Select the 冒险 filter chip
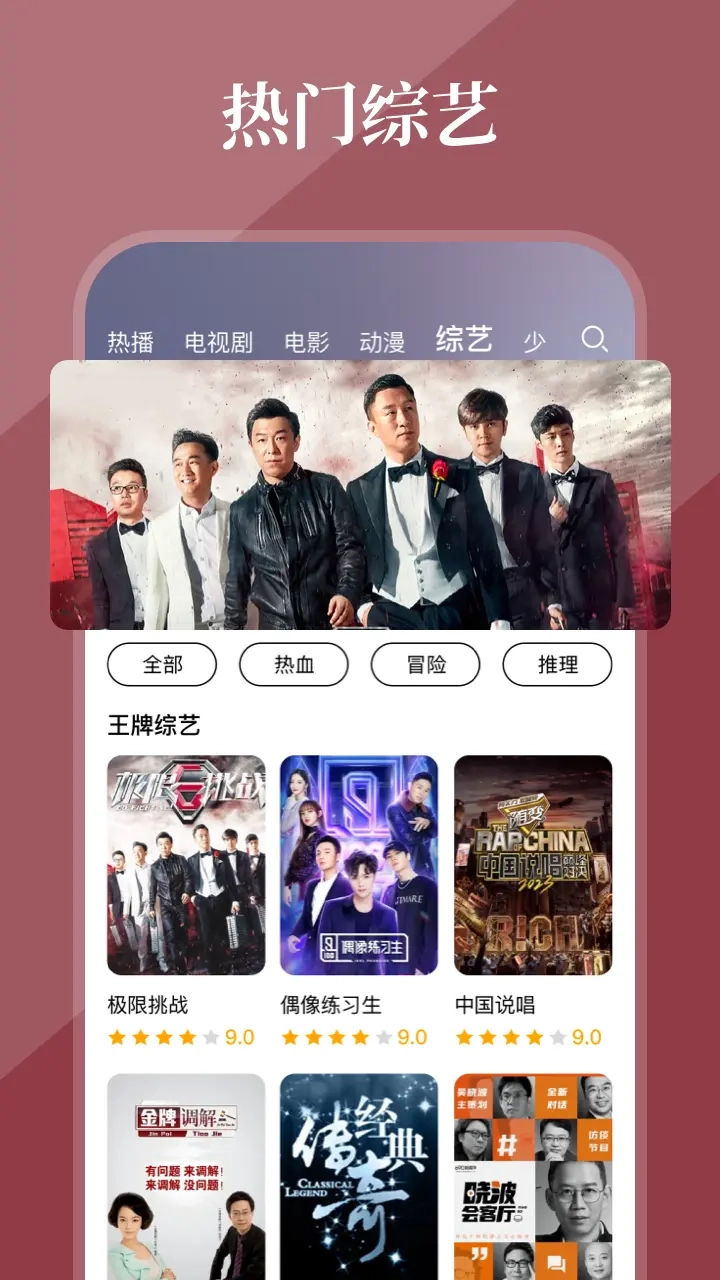 (x=425, y=664)
